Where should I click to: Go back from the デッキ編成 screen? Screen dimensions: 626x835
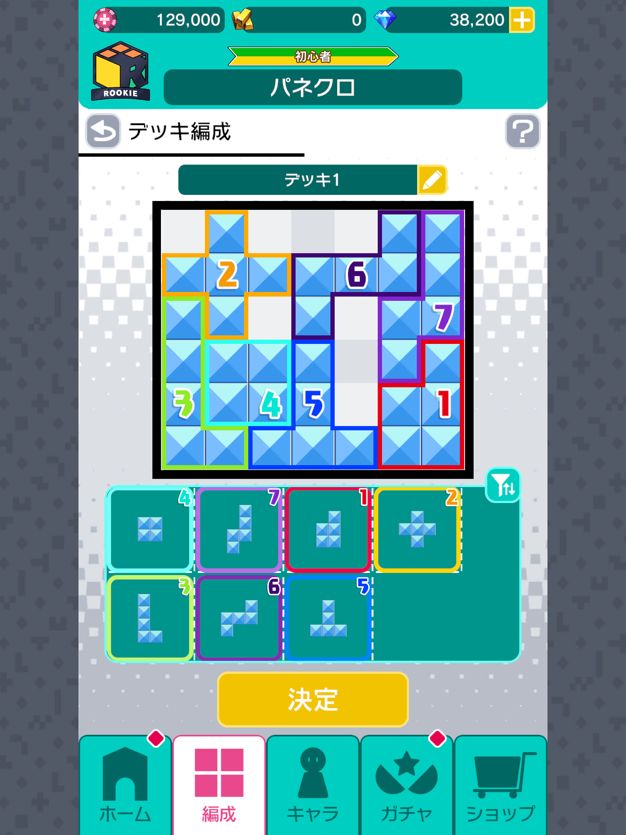point(100,131)
